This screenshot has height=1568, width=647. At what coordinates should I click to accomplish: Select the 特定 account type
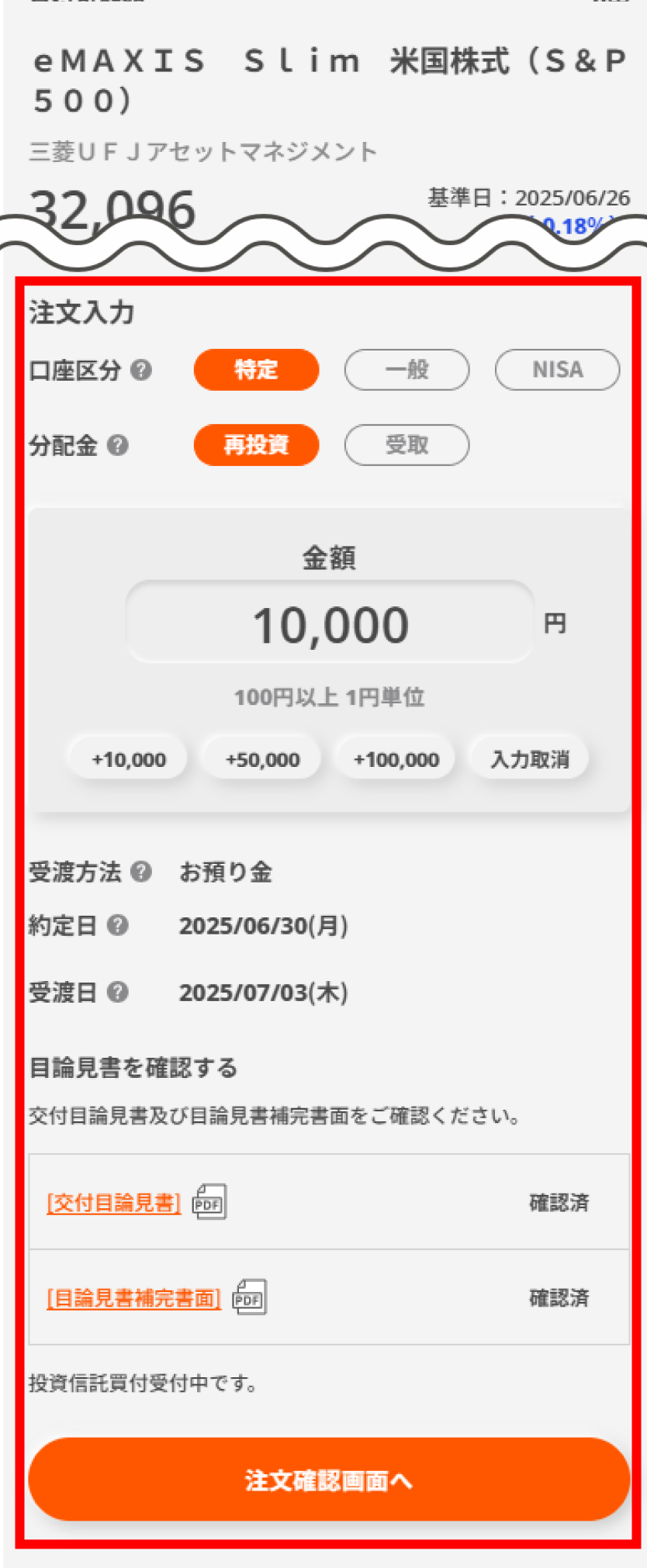(256, 369)
